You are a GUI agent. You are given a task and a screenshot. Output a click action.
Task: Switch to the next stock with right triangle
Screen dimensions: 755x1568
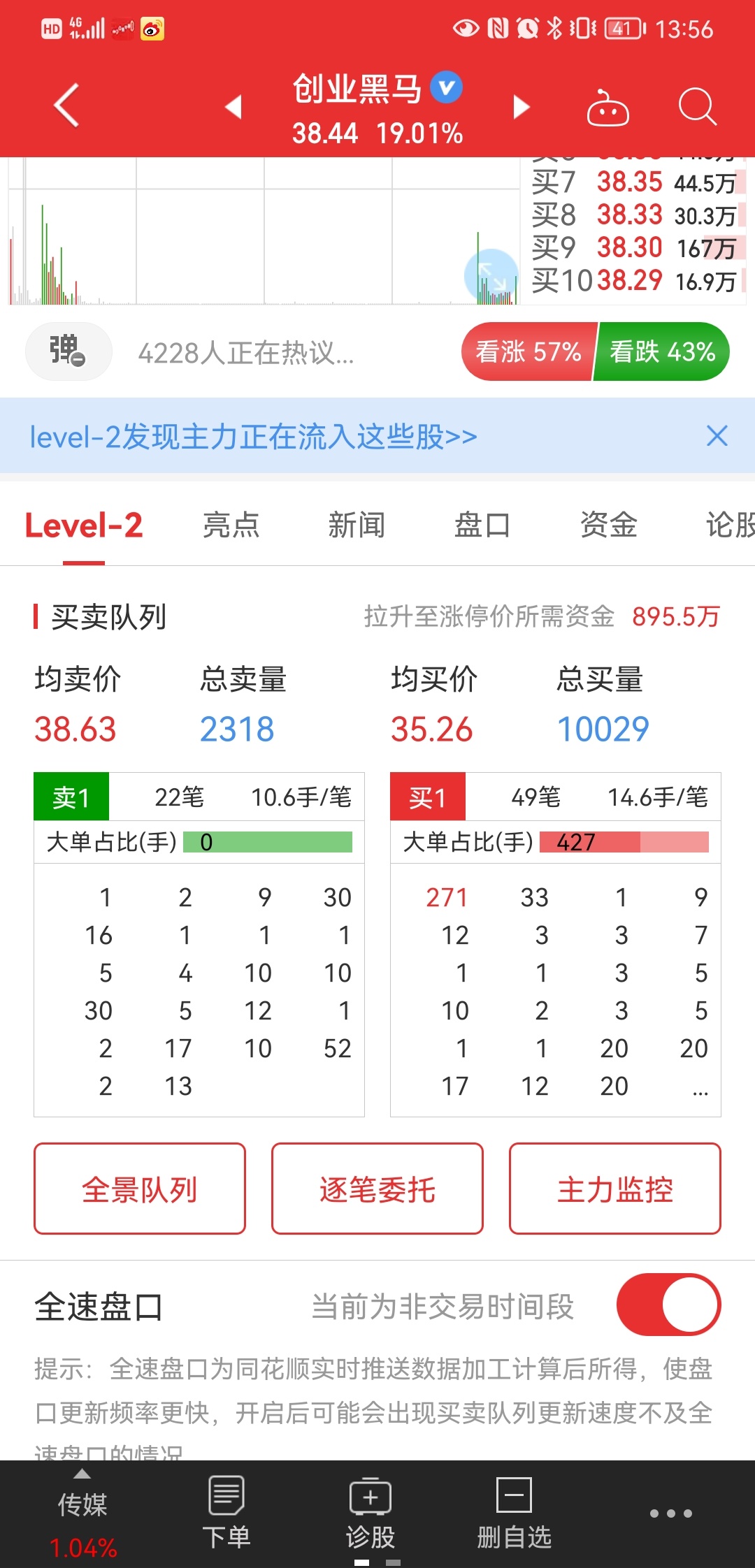(x=522, y=107)
